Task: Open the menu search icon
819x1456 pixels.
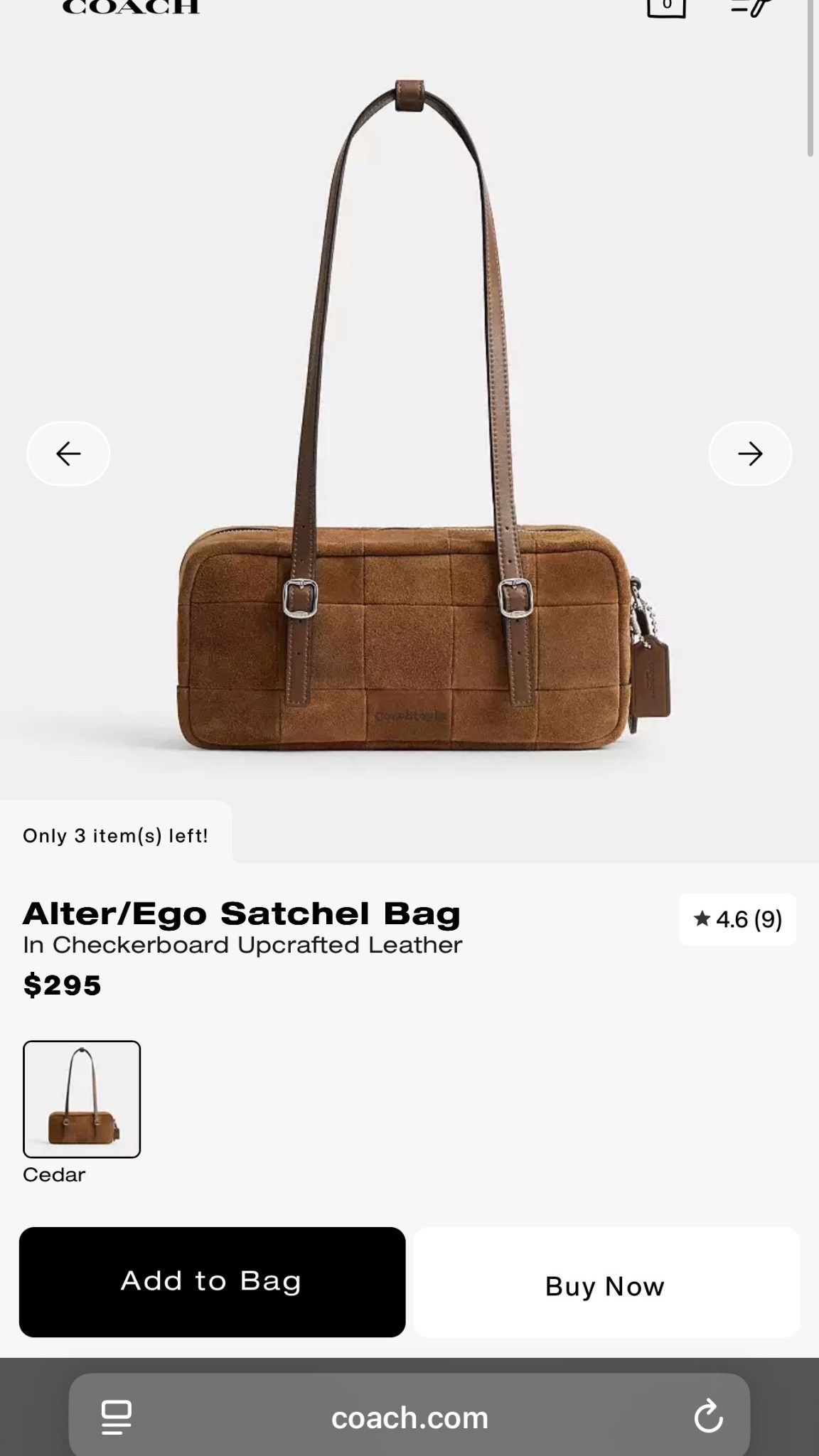Action: [751, 7]
